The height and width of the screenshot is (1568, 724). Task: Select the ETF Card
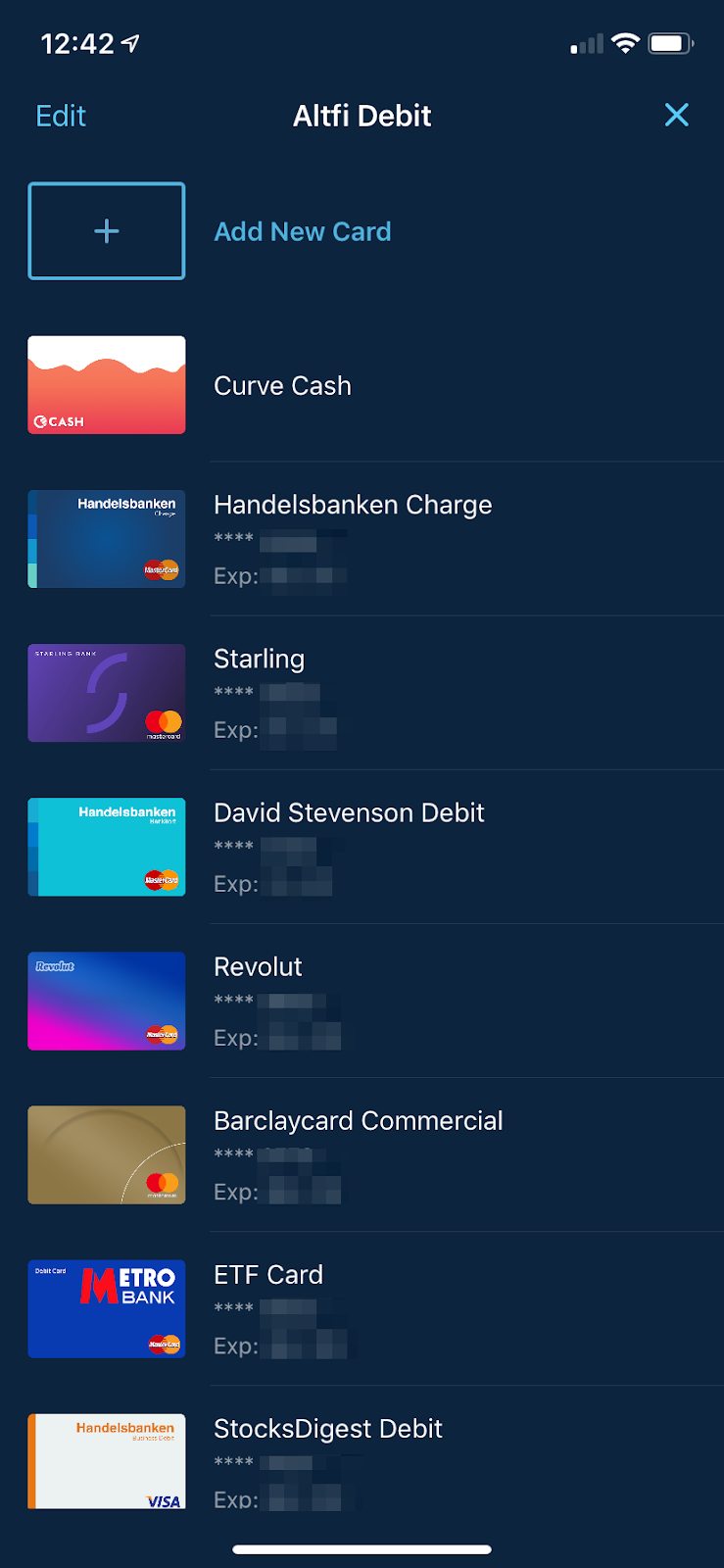[268, 1275]
